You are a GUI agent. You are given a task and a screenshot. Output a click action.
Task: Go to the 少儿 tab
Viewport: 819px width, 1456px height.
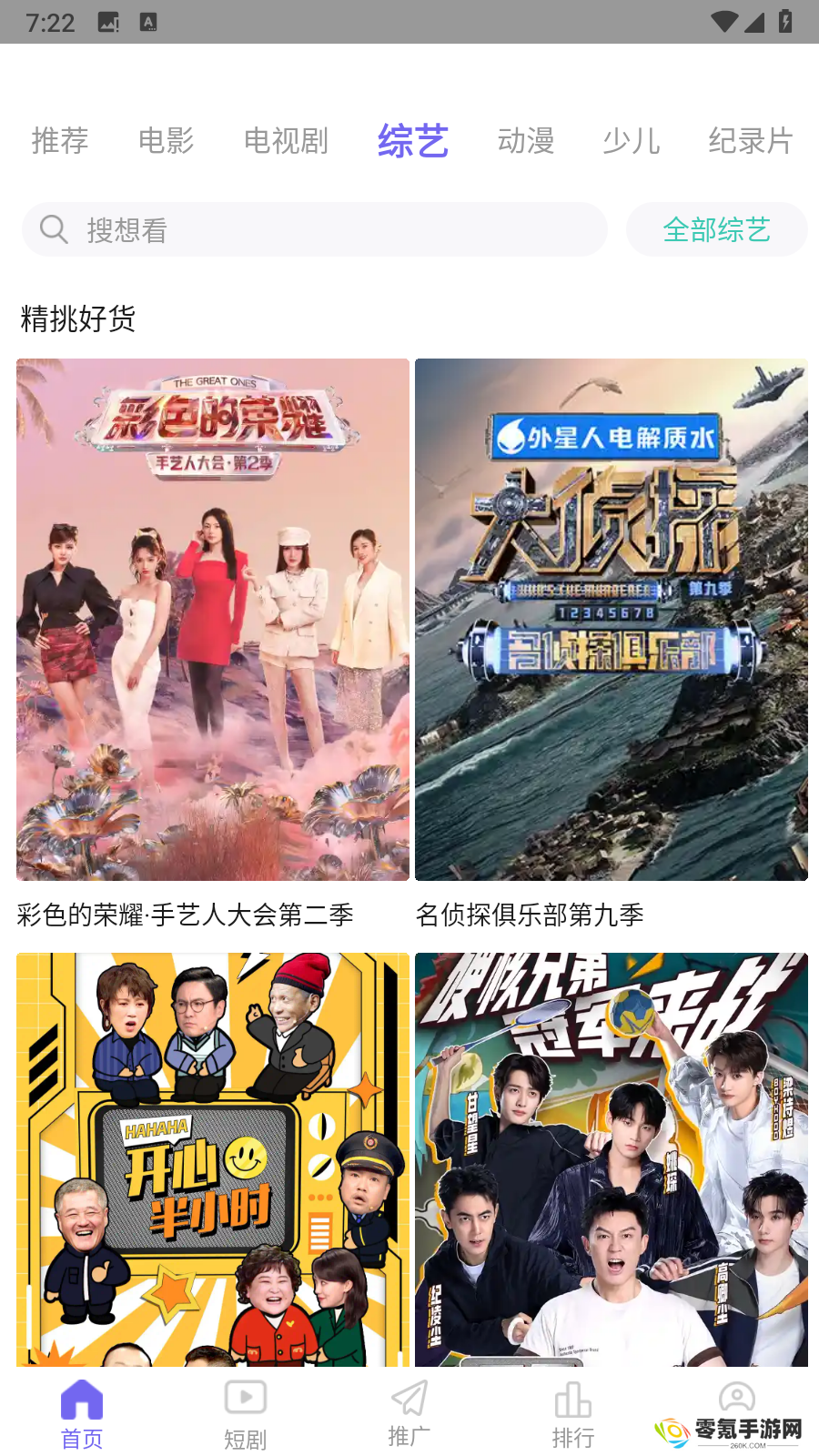631,141
